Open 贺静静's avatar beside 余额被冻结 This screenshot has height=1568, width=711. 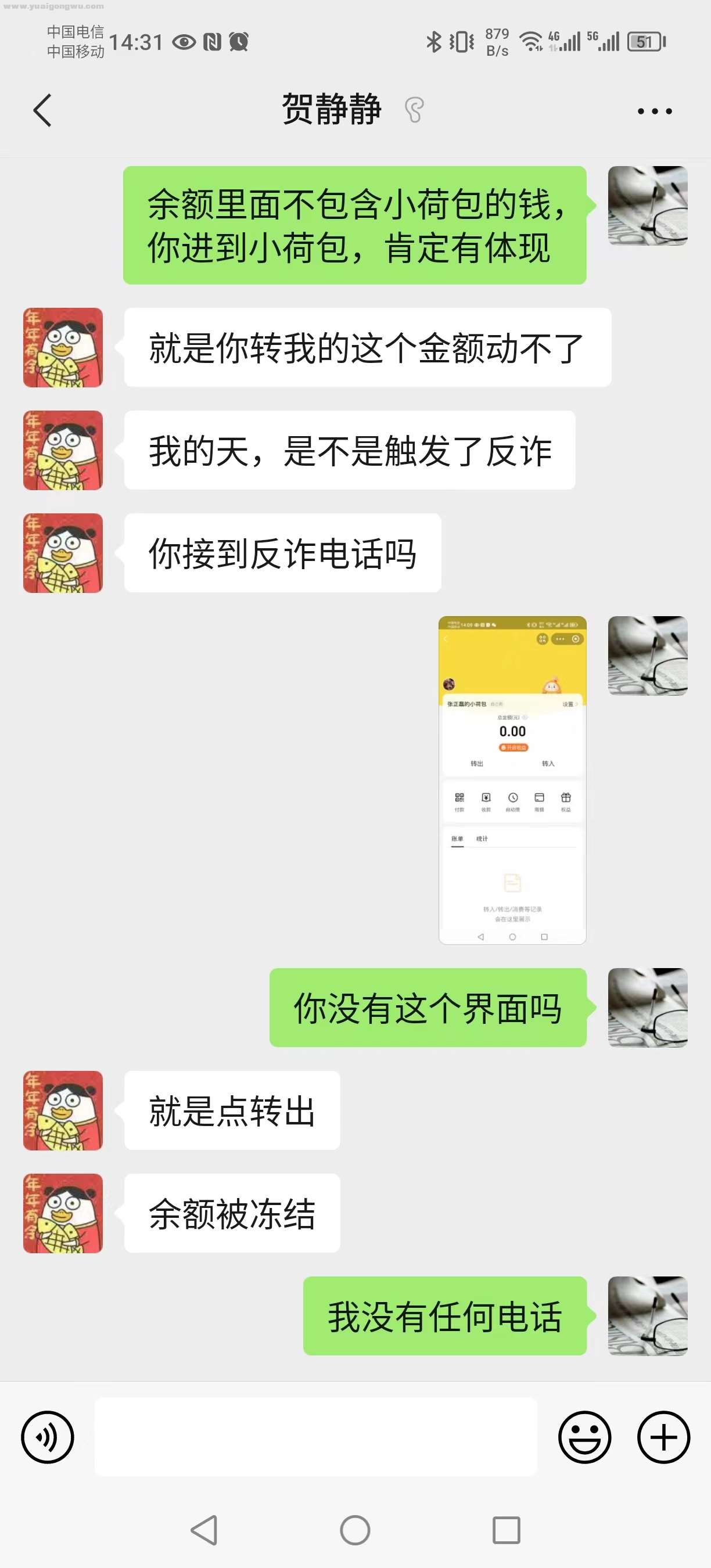tap(63, 1213)
